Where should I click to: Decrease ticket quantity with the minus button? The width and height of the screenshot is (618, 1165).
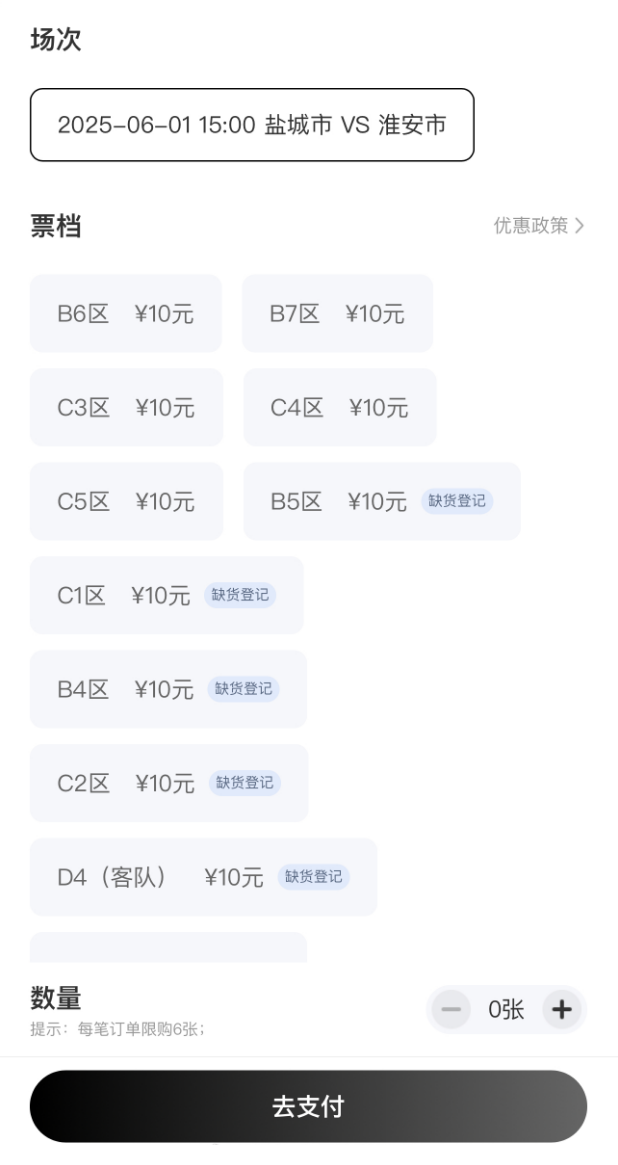452,1010
